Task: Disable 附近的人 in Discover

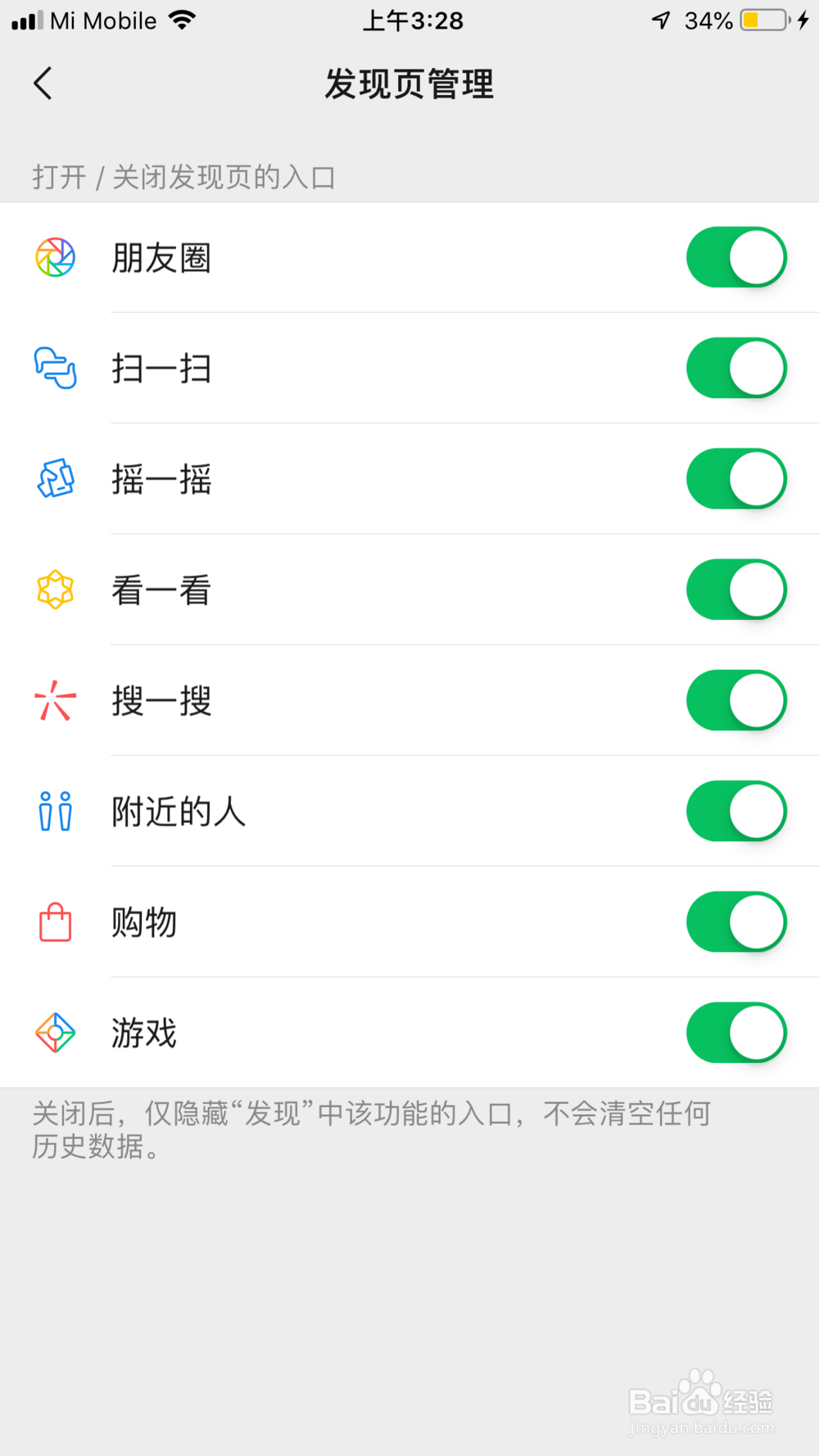Action: pyautogui.click(x=736, y=811)
